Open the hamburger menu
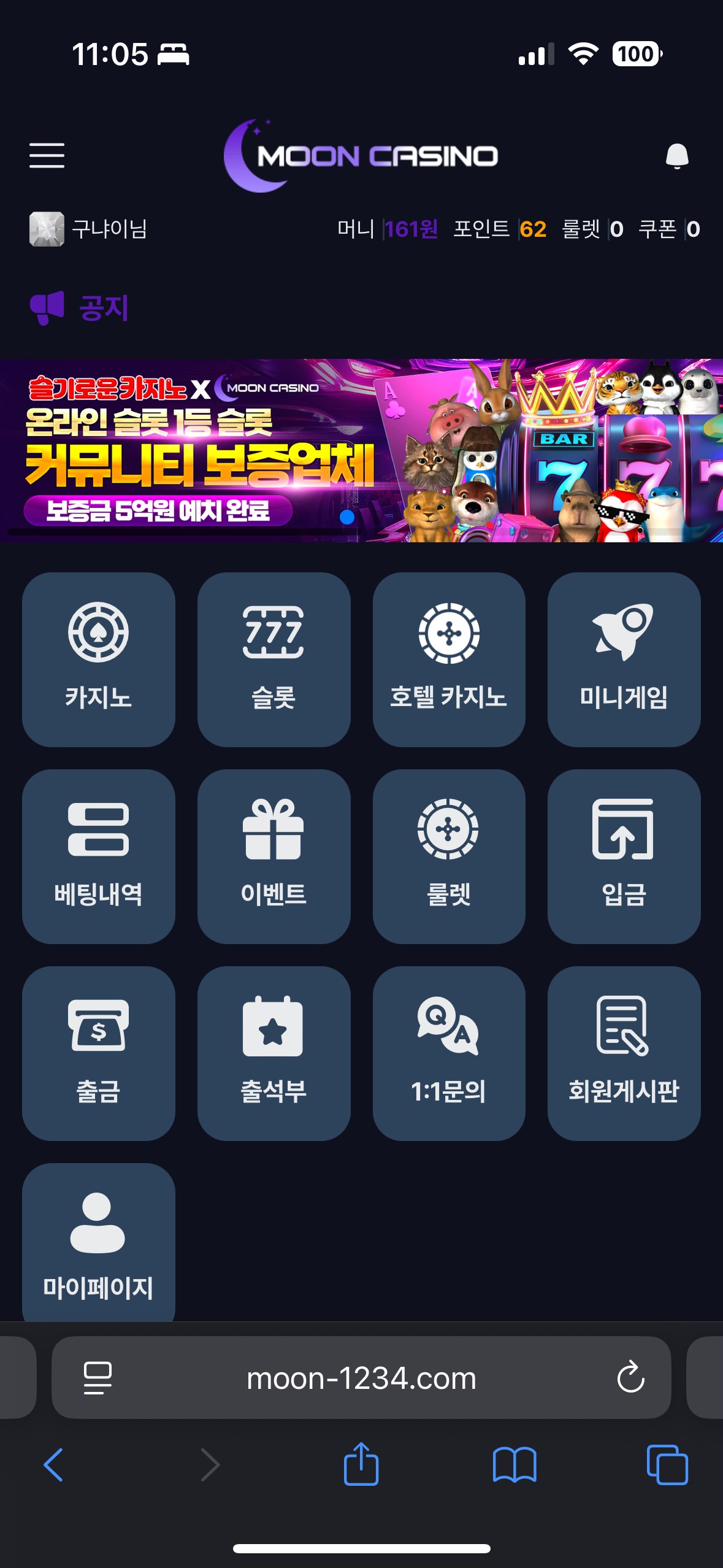This screenshot has width=723, height=1568. pos(47,155)
